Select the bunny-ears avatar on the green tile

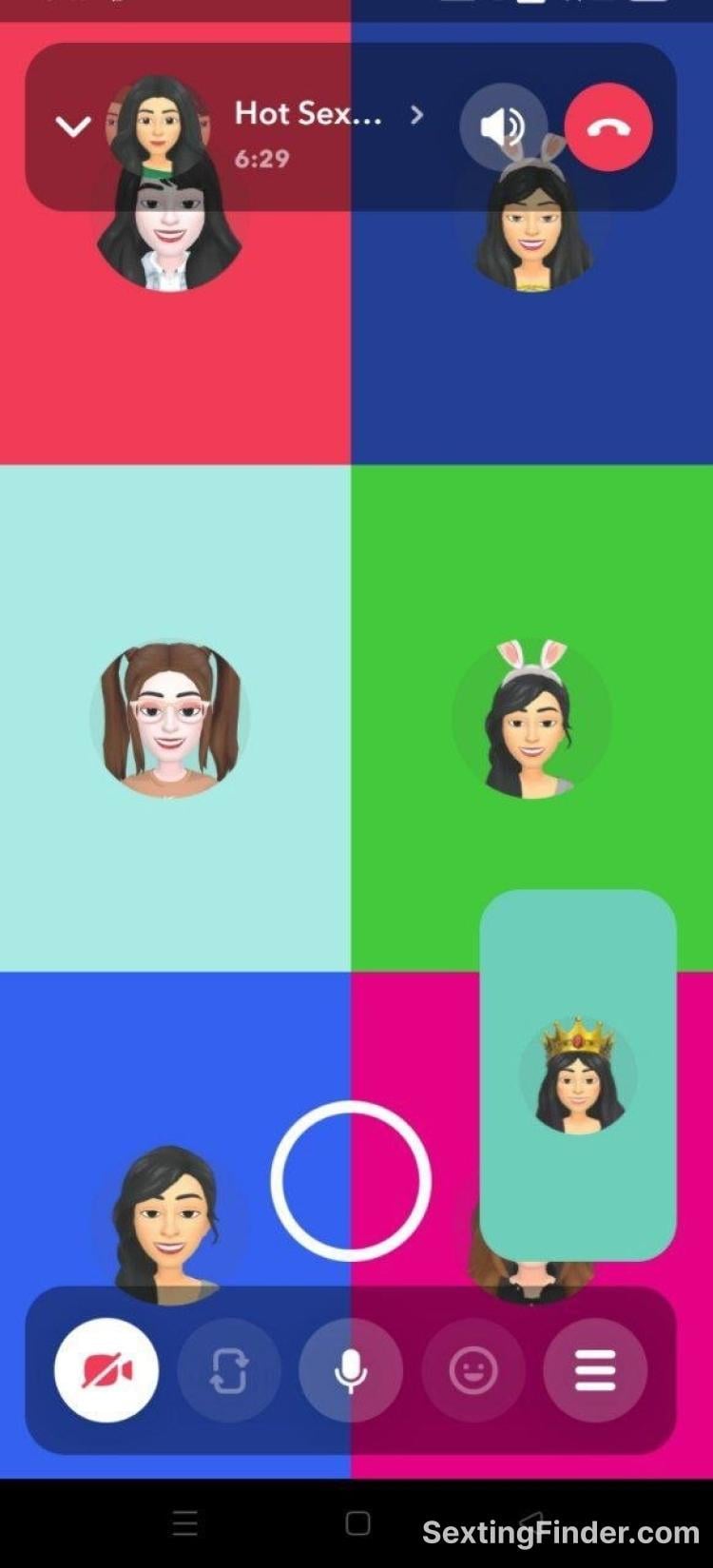point(531,719)
